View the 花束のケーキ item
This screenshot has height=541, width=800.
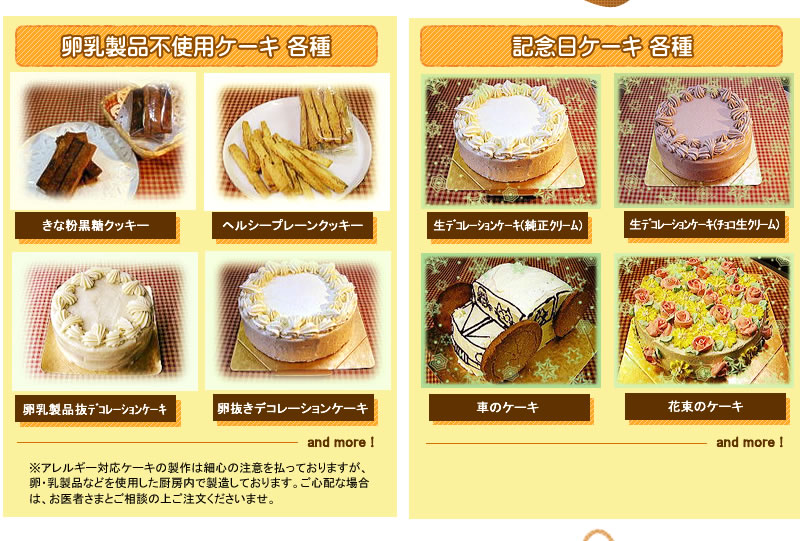(x=705, y=407)
